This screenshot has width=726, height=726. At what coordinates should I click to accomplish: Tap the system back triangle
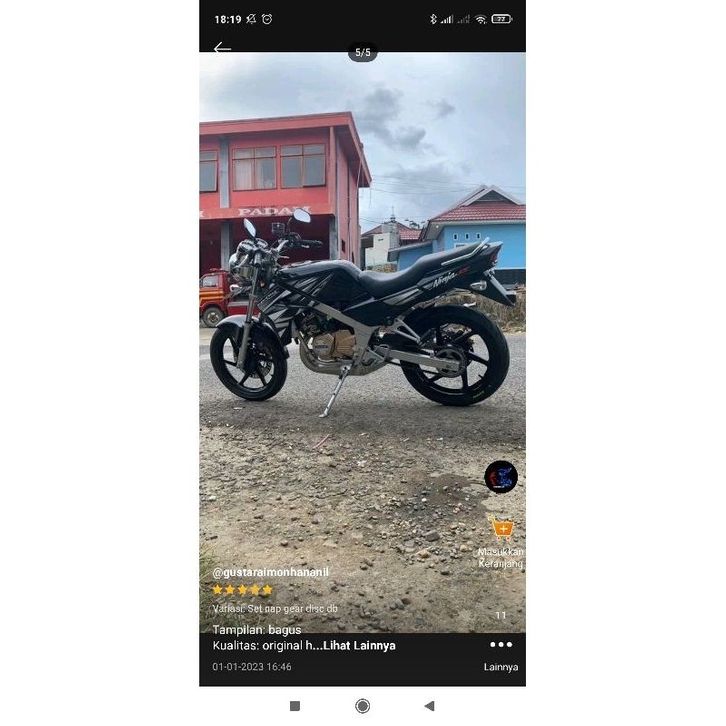[x=429, y=706]
